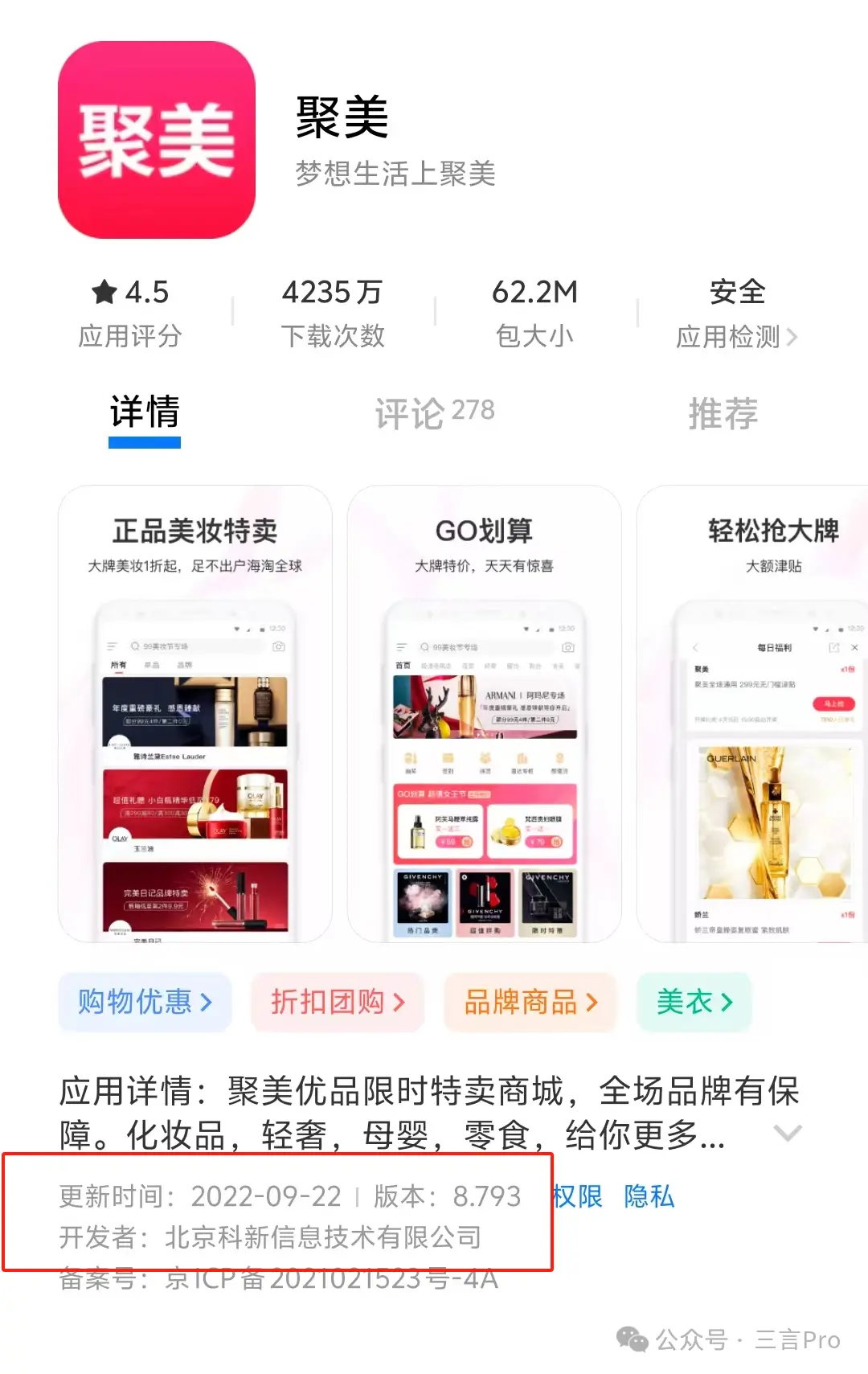Select the 详情 tab
The height and width of the screenshot is (1374, 868).
coord(145,412)
